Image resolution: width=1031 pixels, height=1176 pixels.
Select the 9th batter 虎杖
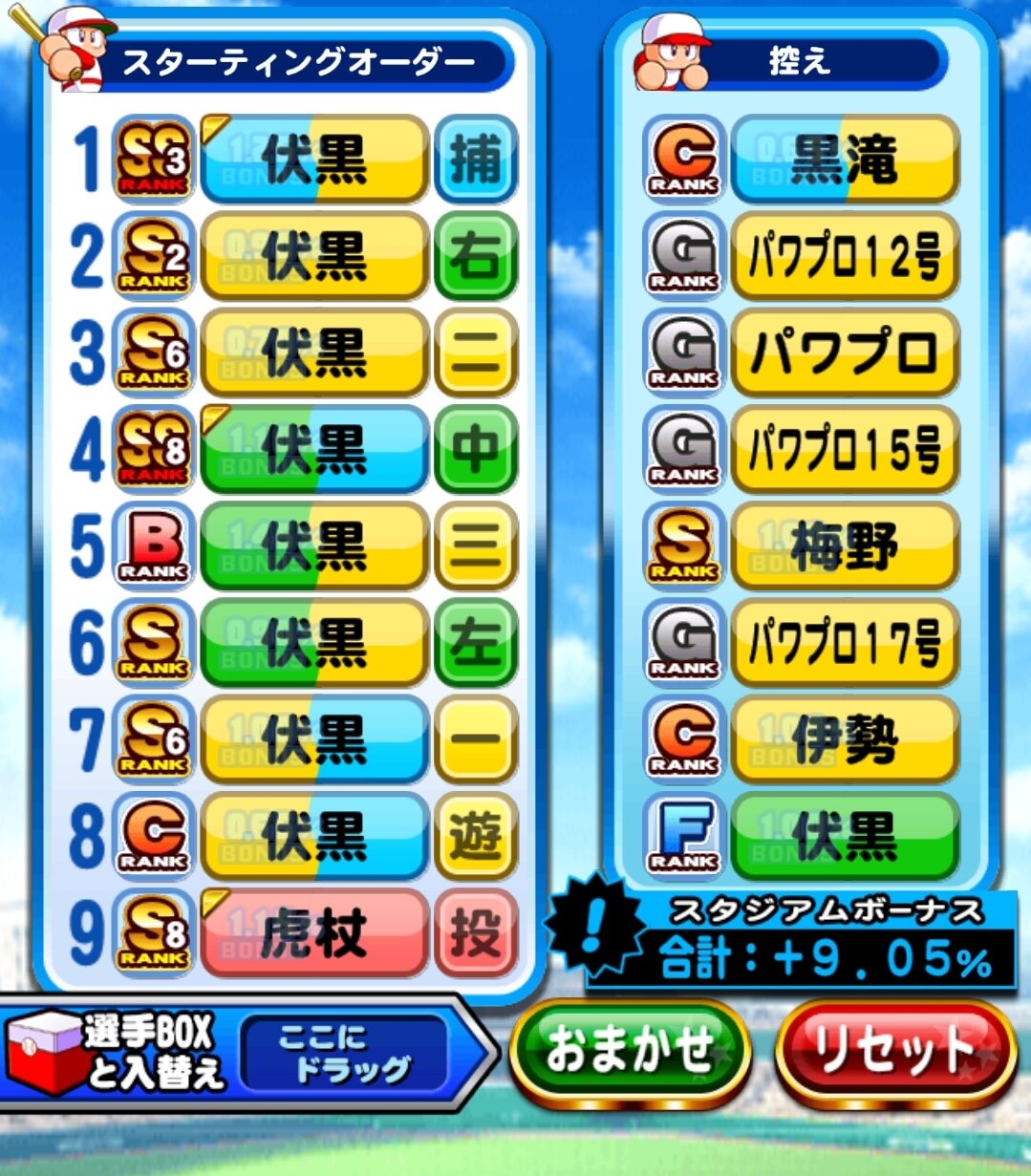point(314,933)
